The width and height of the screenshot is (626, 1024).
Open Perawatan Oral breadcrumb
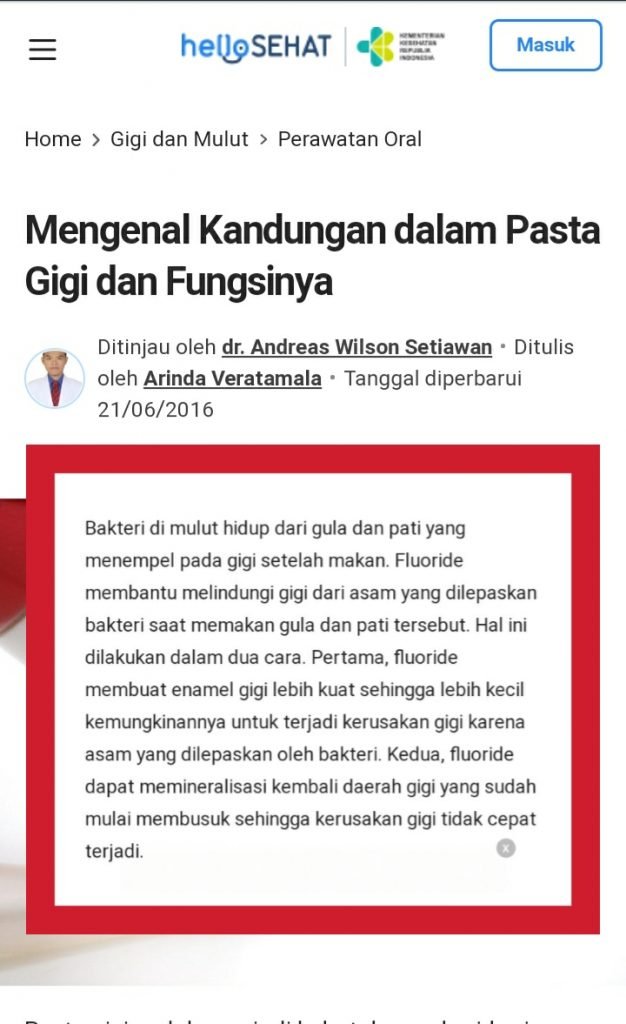coord(349,139)
